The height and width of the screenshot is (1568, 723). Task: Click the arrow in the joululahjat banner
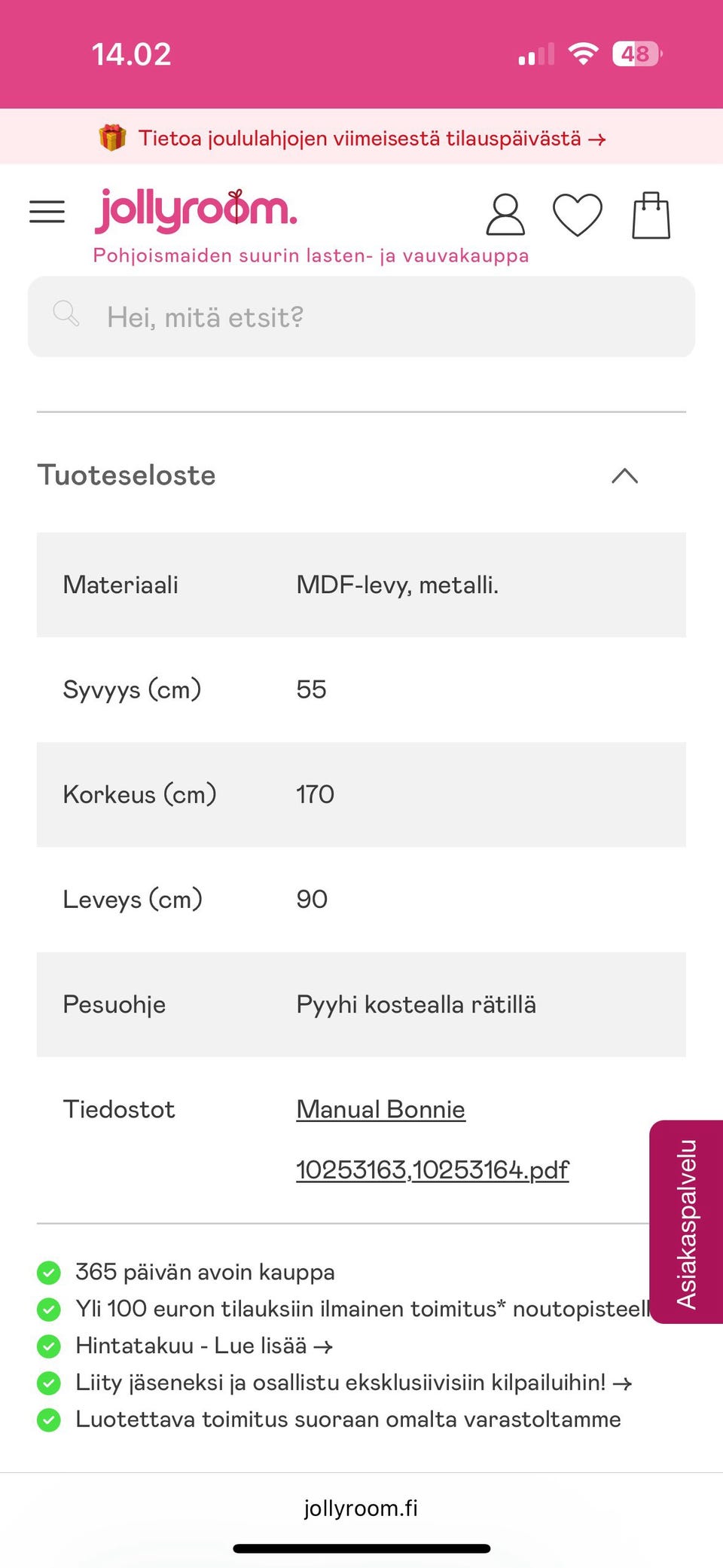(599, 138)
